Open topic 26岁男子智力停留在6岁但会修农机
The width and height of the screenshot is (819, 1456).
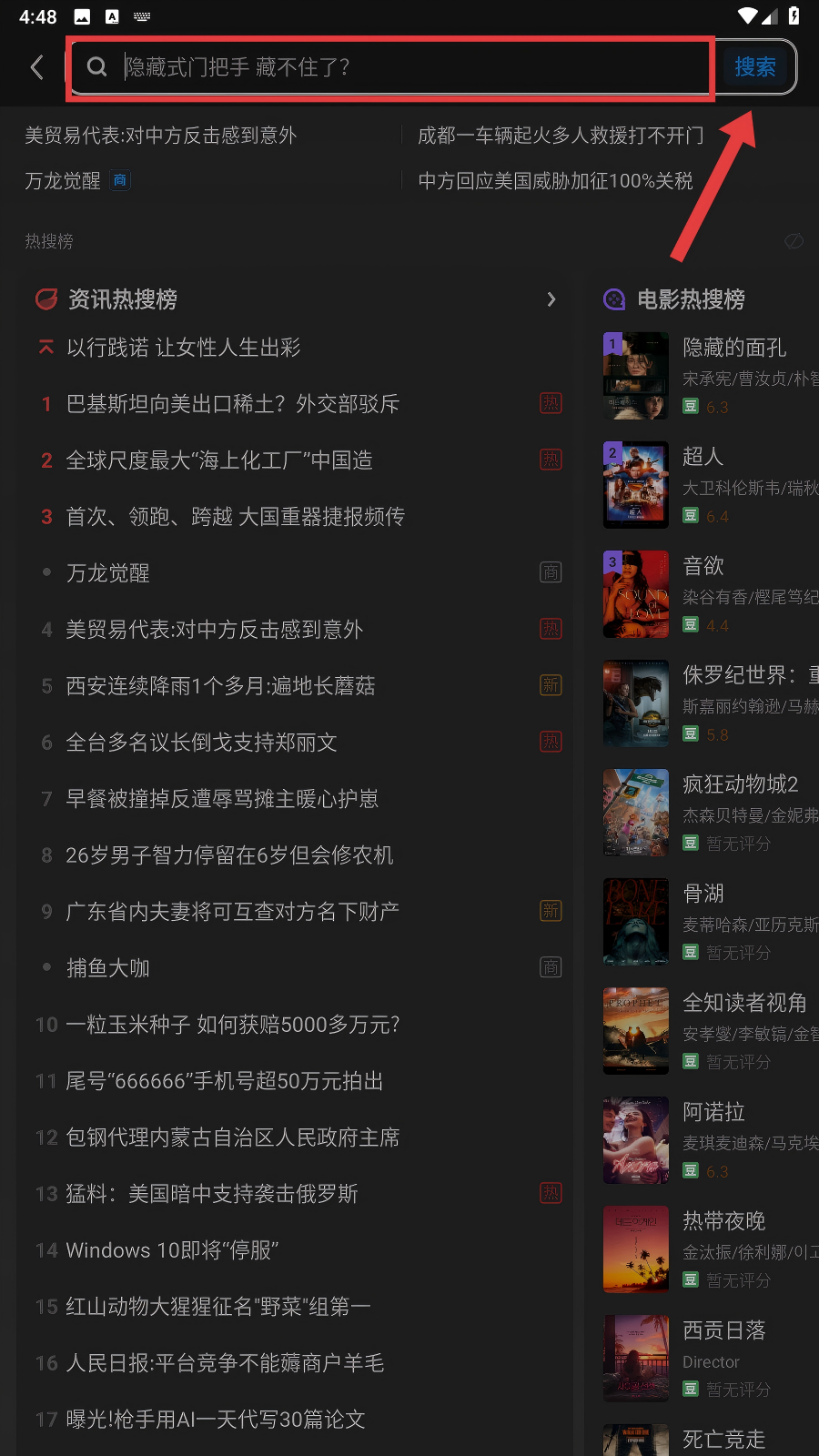pyautogui.click(x=229, y=855)
